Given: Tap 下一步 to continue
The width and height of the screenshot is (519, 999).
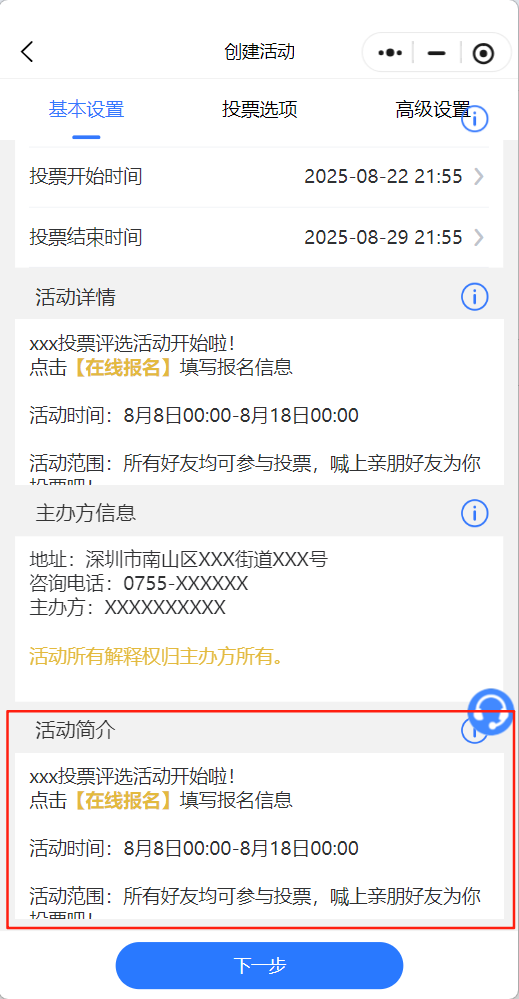Looking at the screenshot, I should pyautogui.click(x=259, y=965).
